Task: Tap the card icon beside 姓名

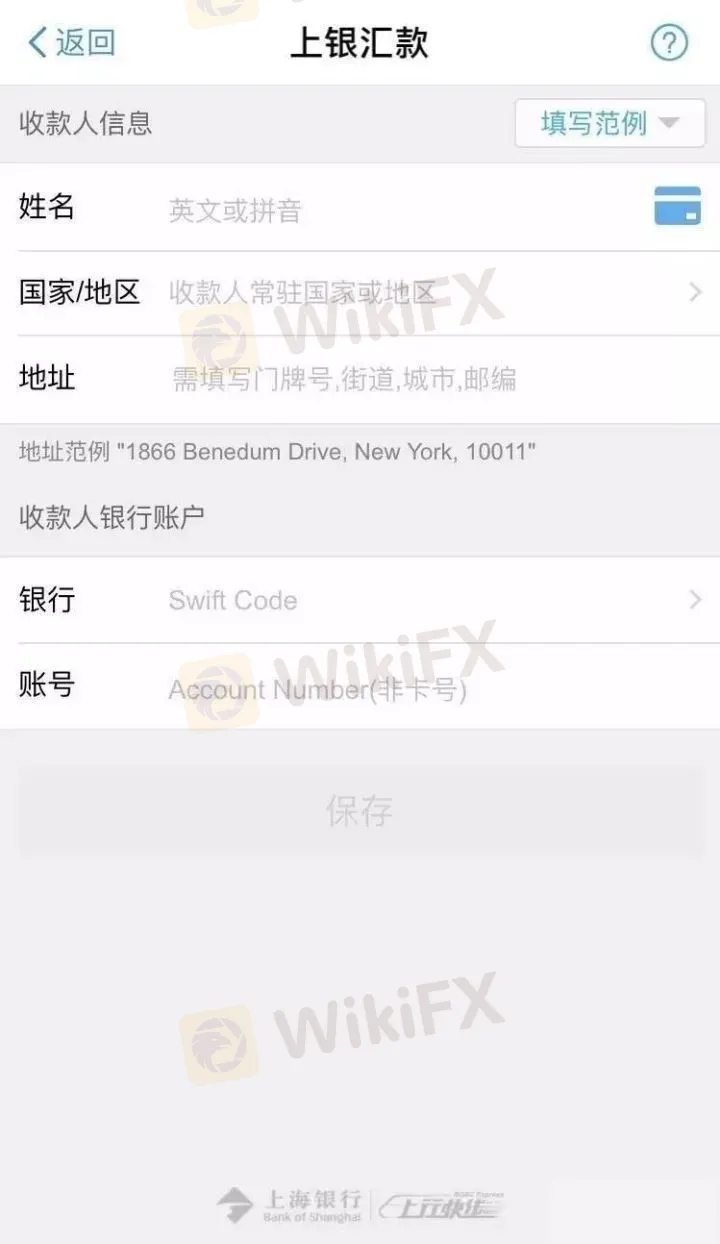Action: pyautogui.click(x=677, y=206)
